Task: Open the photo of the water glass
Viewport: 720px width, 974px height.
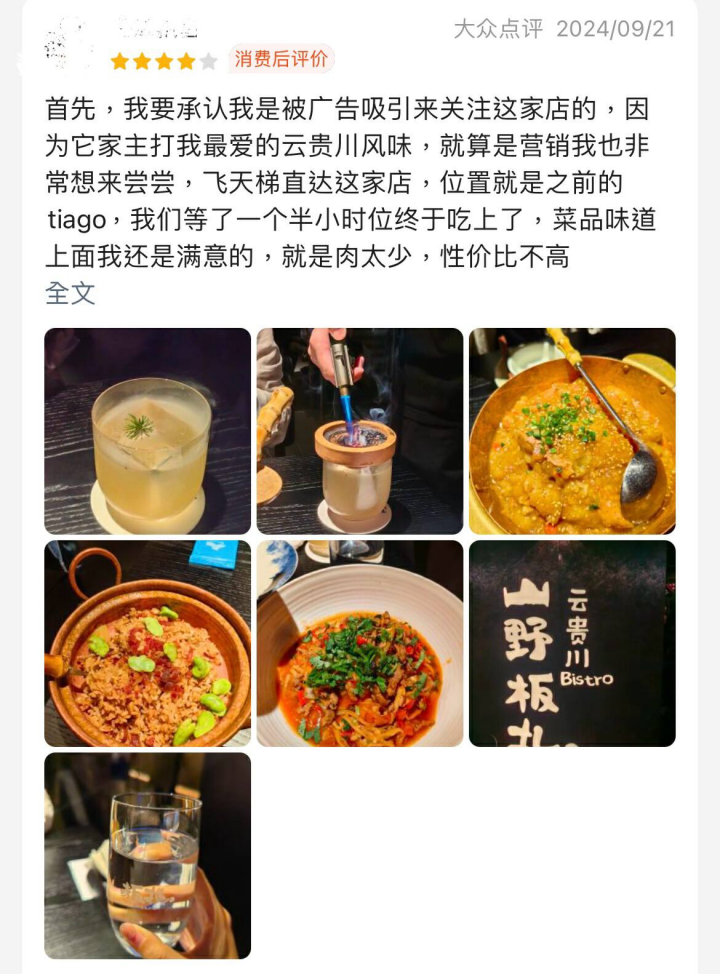Action: click(147, 855)
